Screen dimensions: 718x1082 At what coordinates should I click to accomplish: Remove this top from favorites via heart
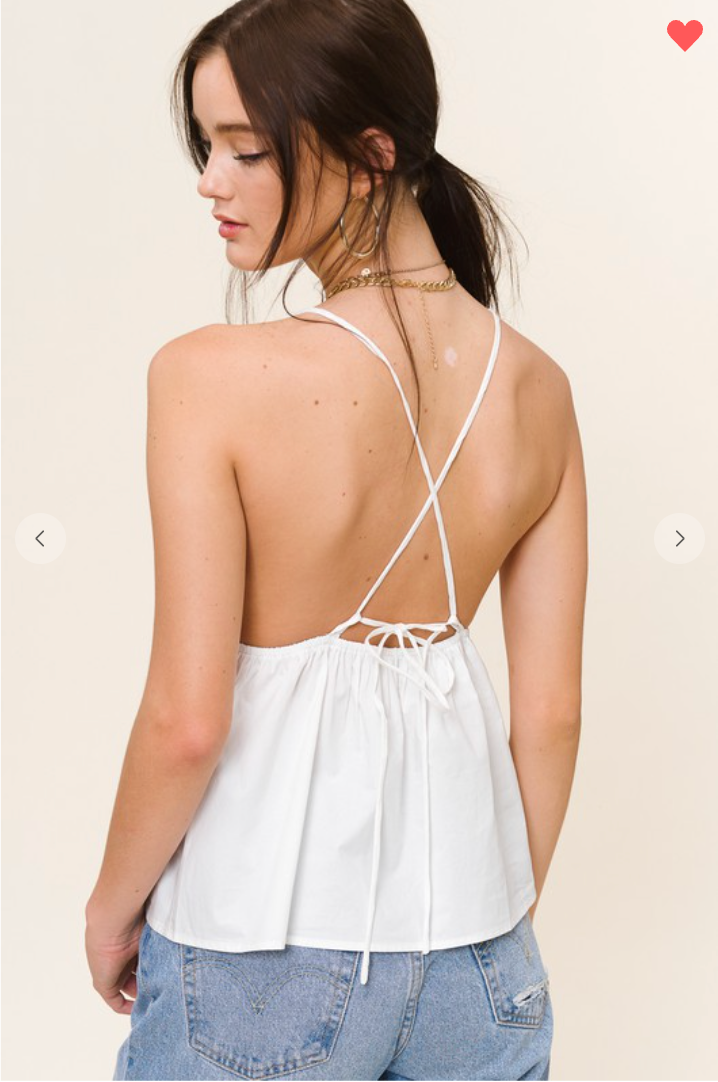click(x=685, y=35)
